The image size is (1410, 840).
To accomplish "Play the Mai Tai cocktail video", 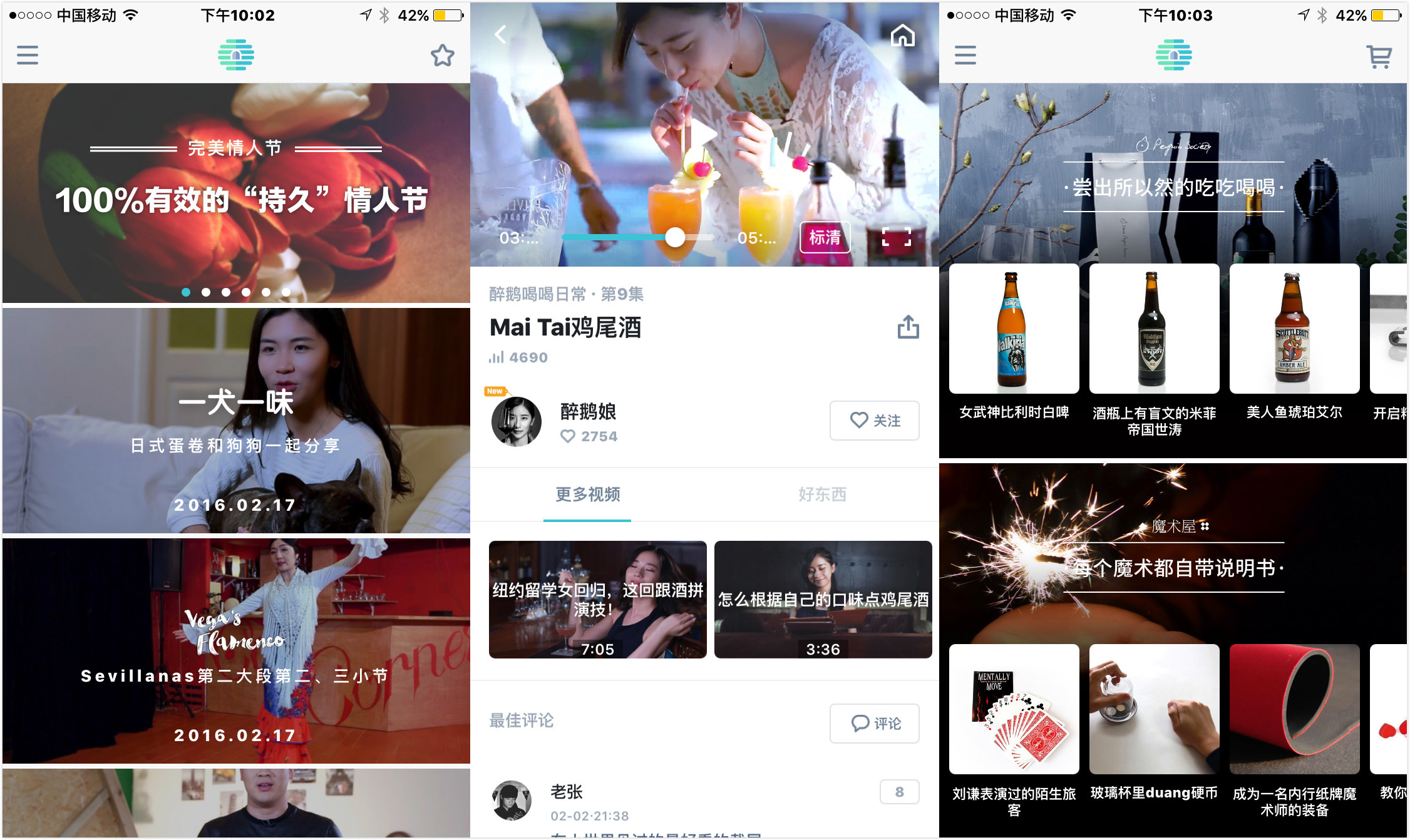I will (x=702, y=135).
